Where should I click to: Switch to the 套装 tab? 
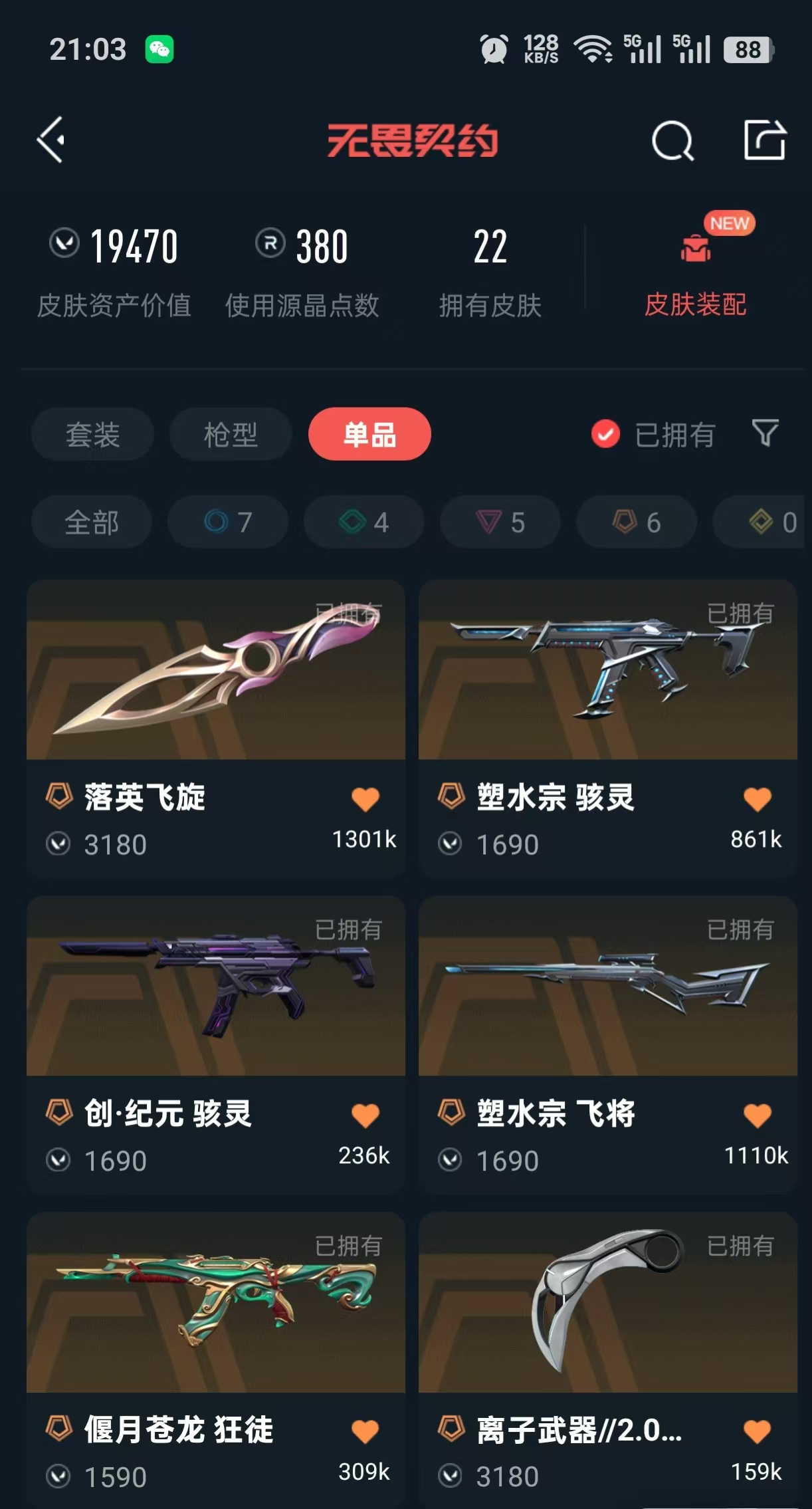click(x=92, y=435)
